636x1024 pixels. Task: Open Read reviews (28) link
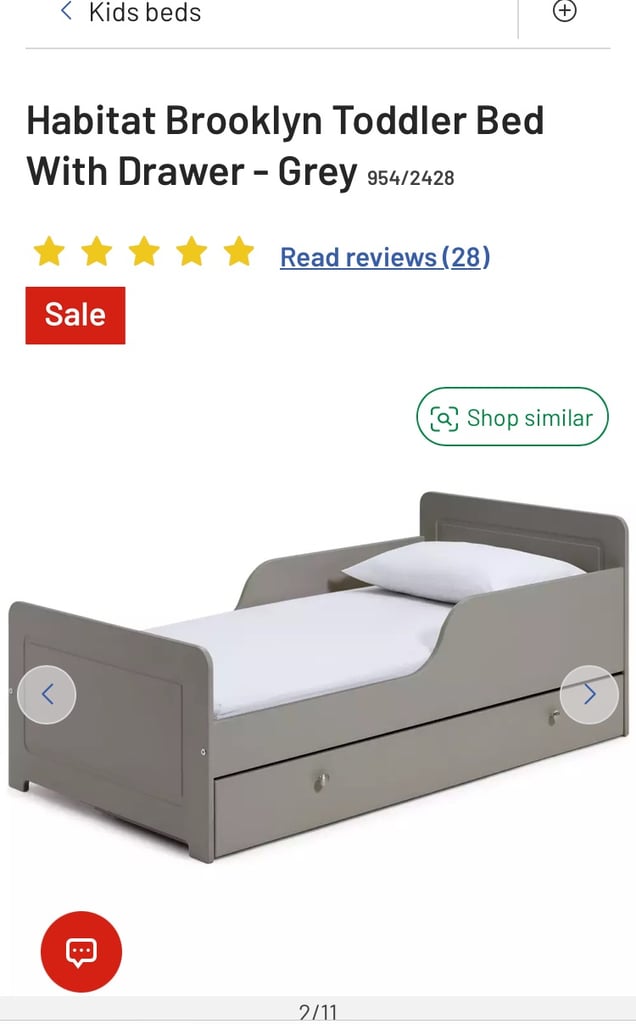(385, 257)
